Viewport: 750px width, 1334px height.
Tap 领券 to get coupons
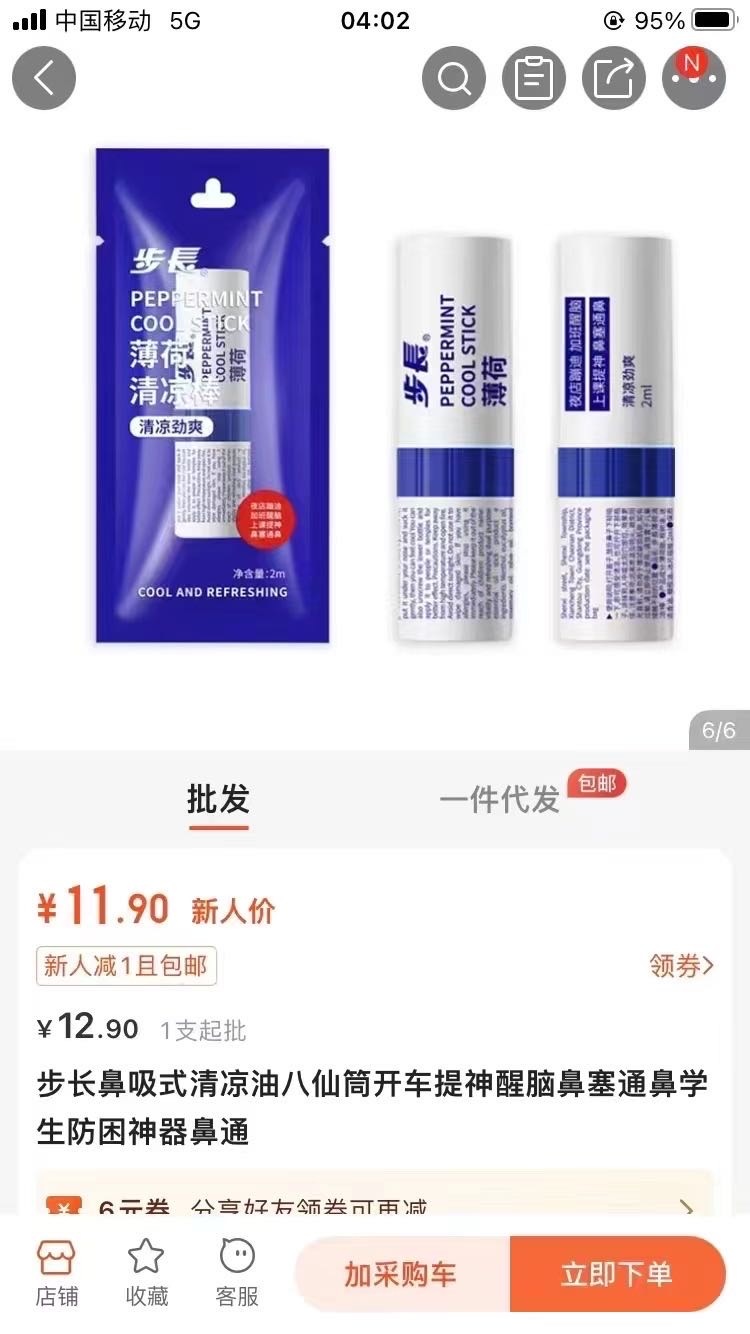click(681, 965)
